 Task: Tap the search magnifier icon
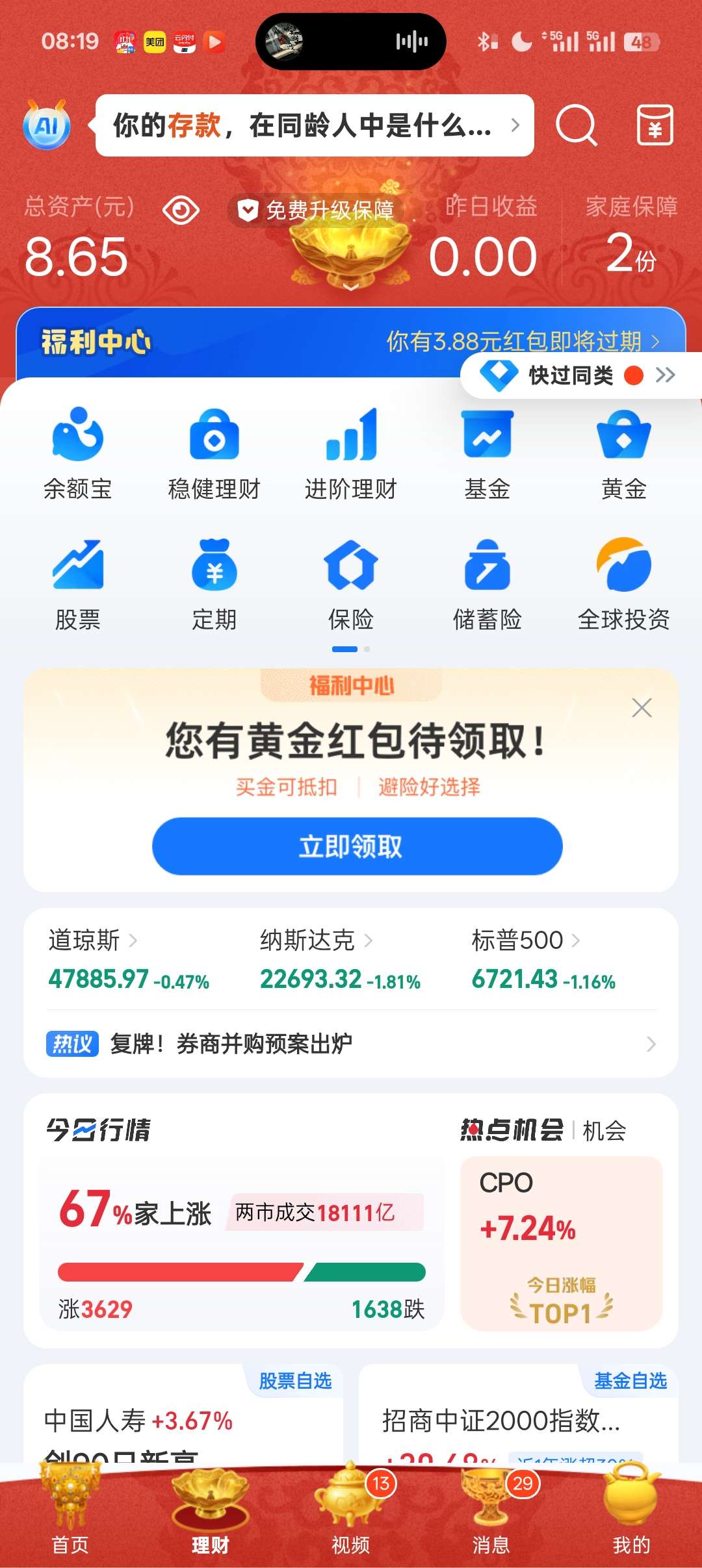click(576, 125)
